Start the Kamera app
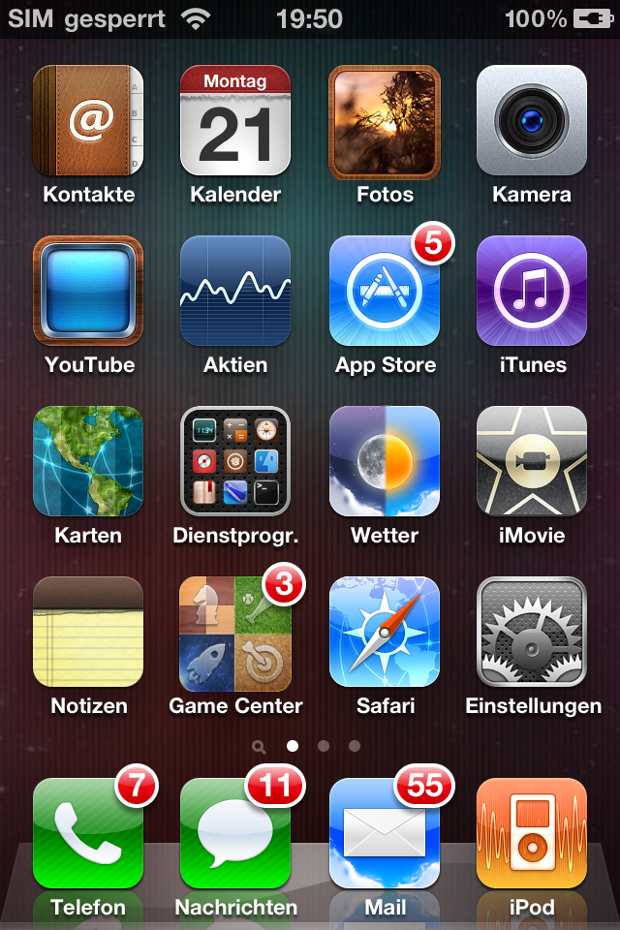The height and width of the screenshot is (930, 620). (x=531, y=121)
